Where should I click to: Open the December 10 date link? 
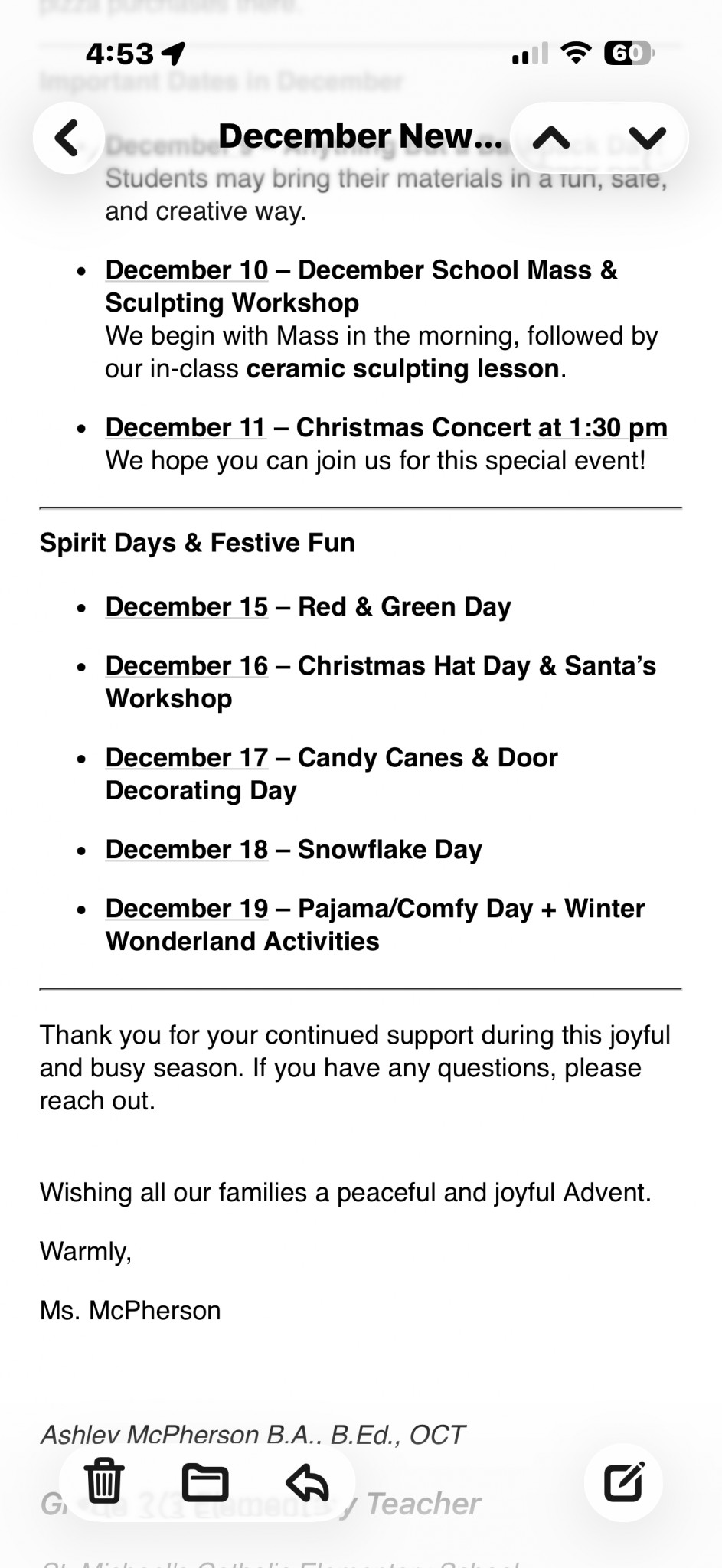pyautogui.click(x=187, y=270)
